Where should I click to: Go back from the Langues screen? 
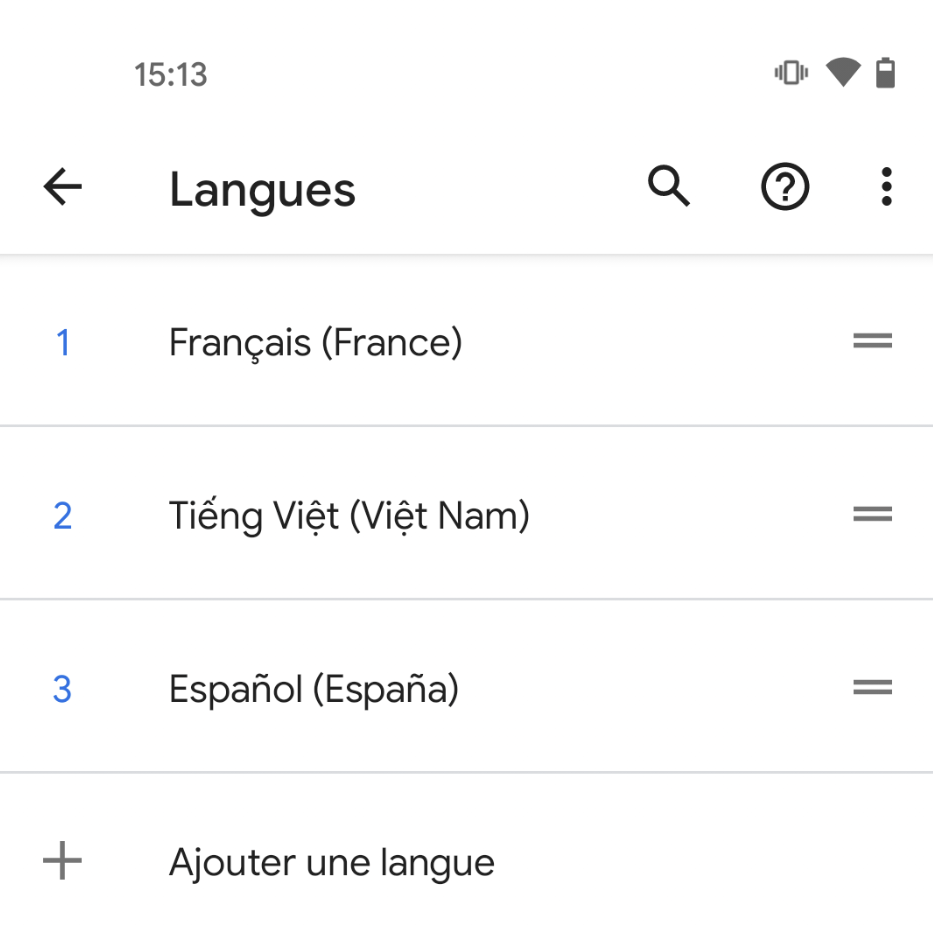click(62, 187)
